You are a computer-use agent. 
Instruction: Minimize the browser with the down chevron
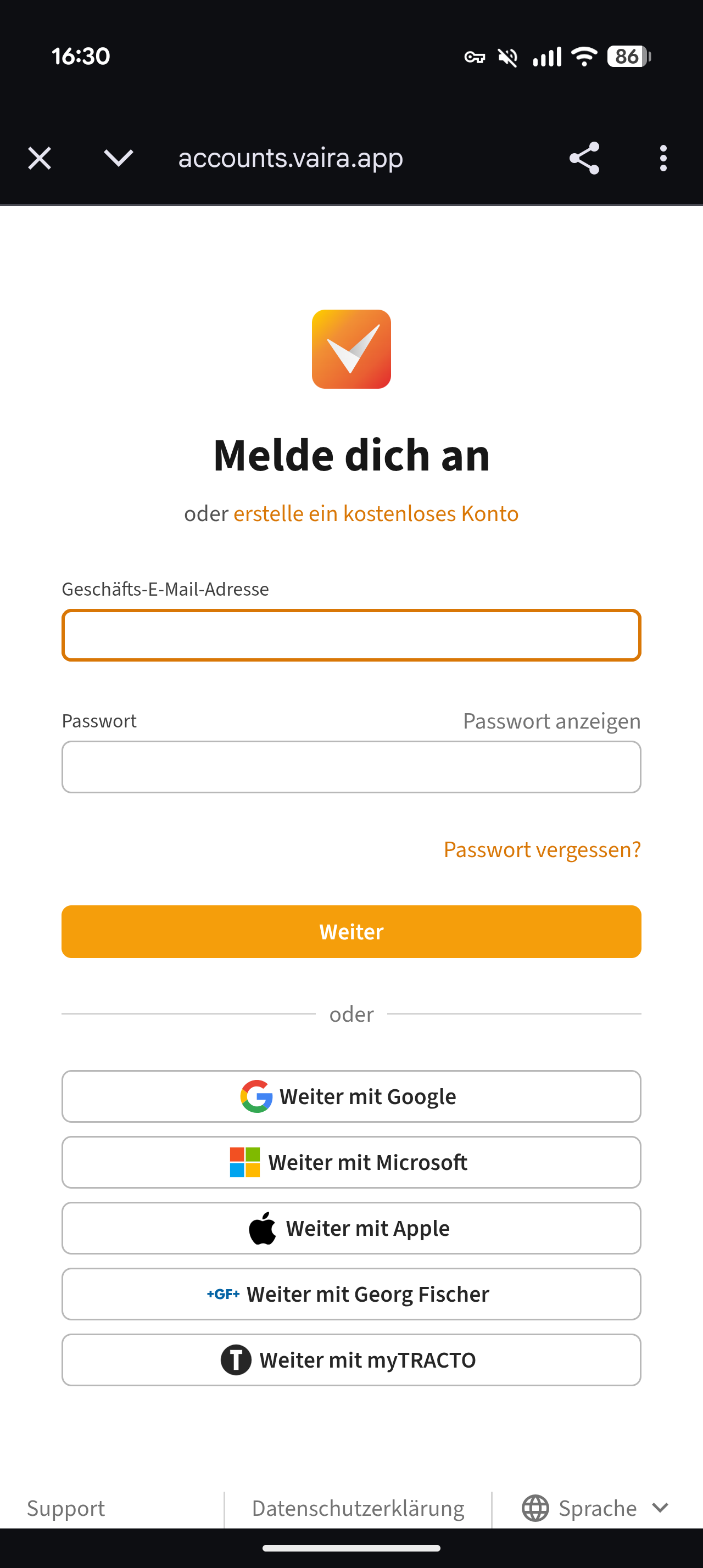118,158
